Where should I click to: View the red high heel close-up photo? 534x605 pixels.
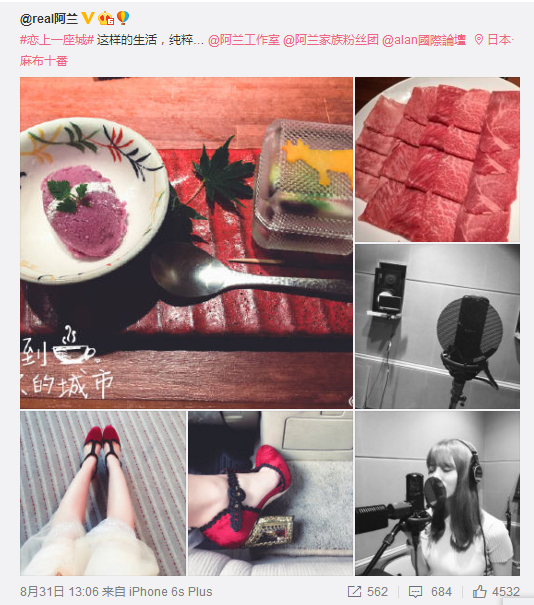(x=270, y=493)
